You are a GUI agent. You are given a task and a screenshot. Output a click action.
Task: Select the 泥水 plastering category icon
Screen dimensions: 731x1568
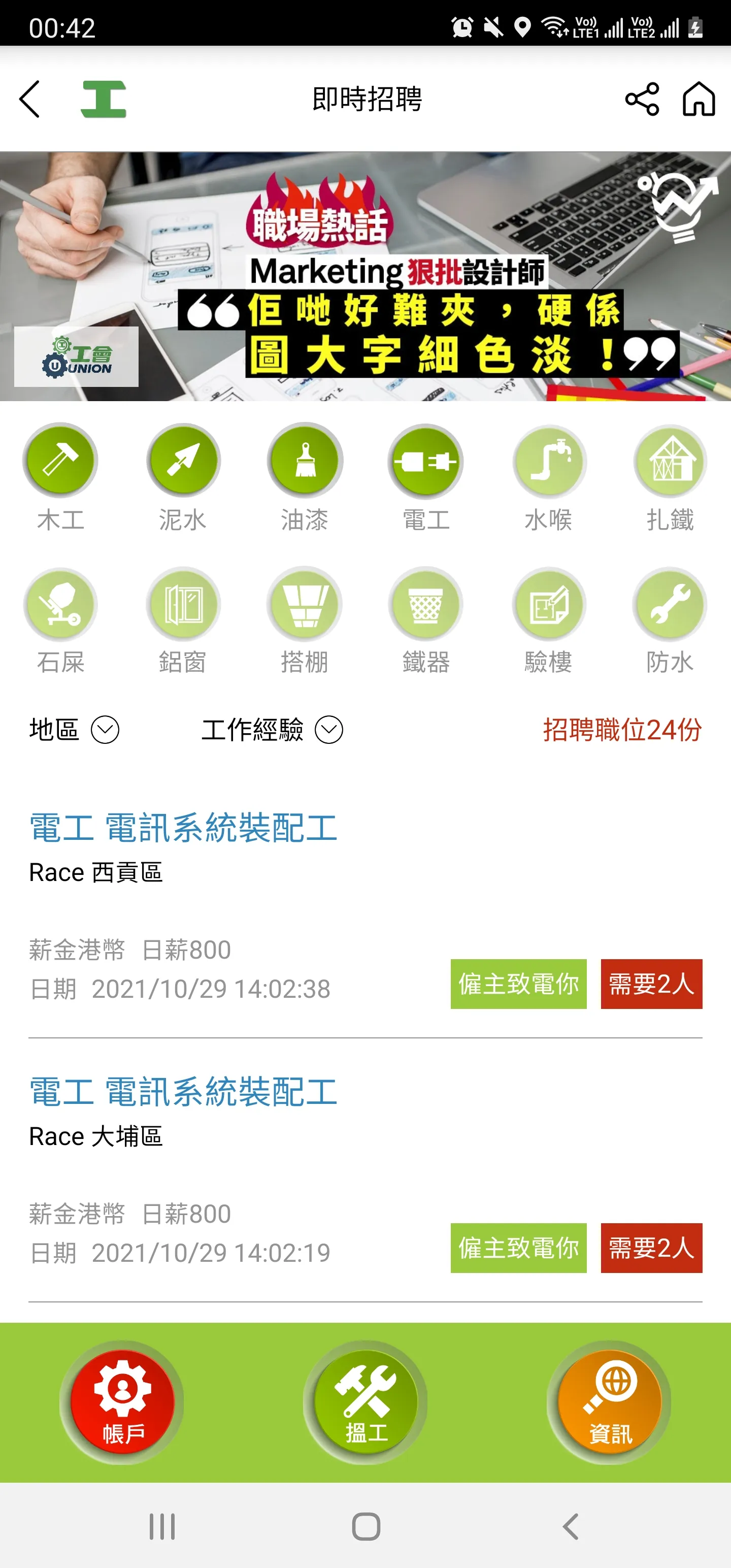[183, 462]
